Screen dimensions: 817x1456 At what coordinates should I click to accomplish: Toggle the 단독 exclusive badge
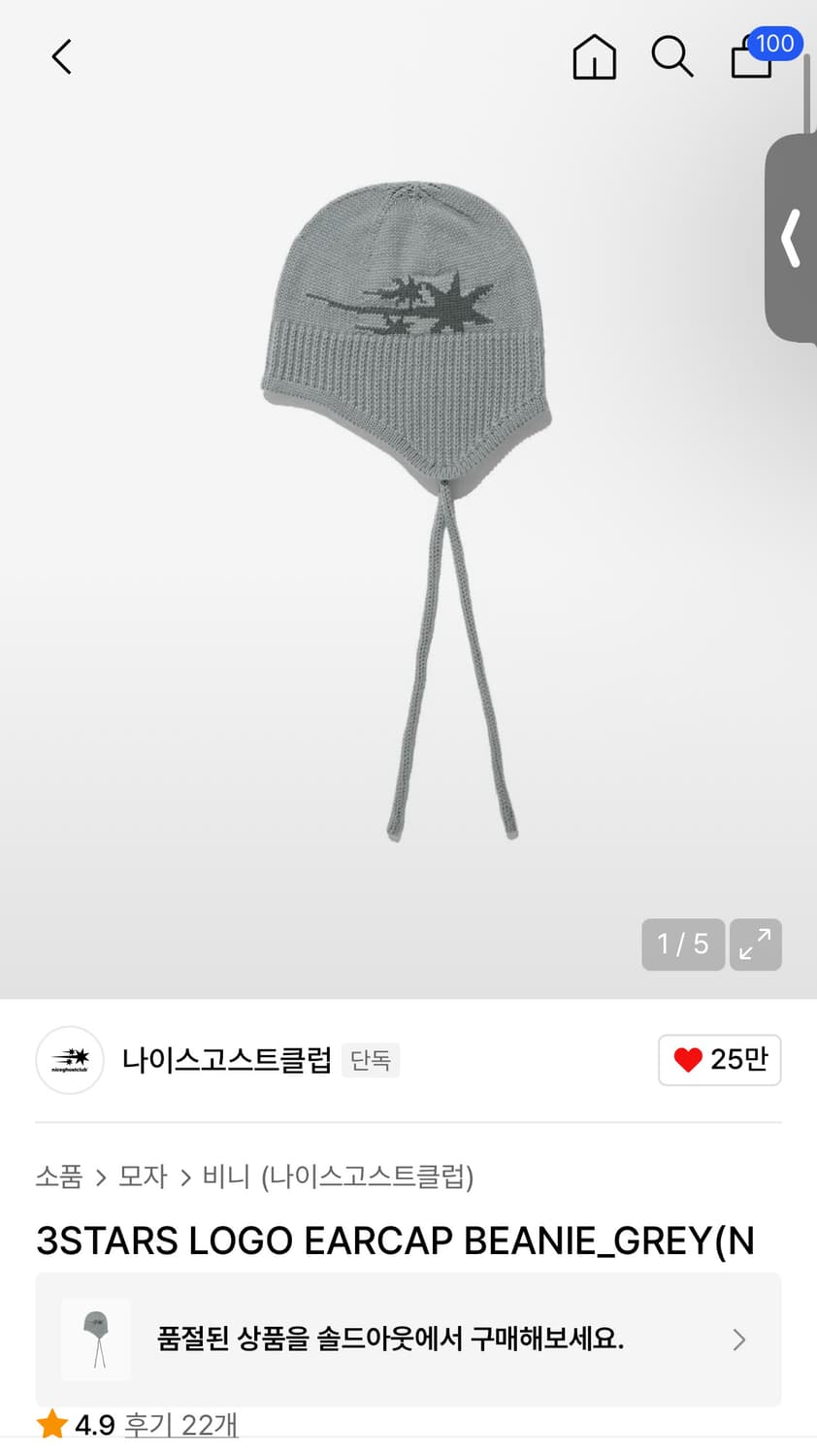point(371,1060)
